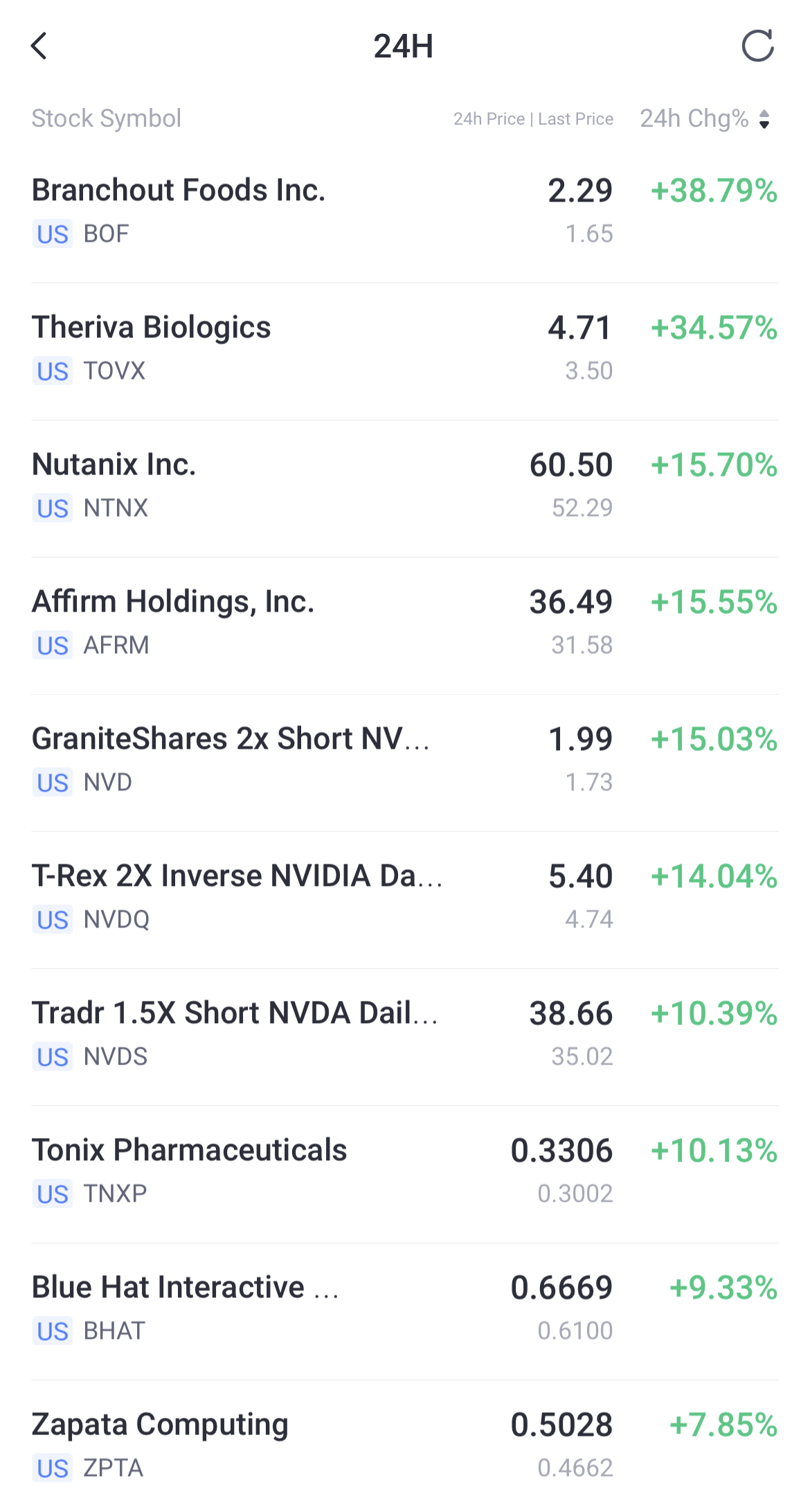This screenshot has width=810, height=1512.
Task: Open the Nutanix Inc. NTNX row
Action: pos(405,485)
